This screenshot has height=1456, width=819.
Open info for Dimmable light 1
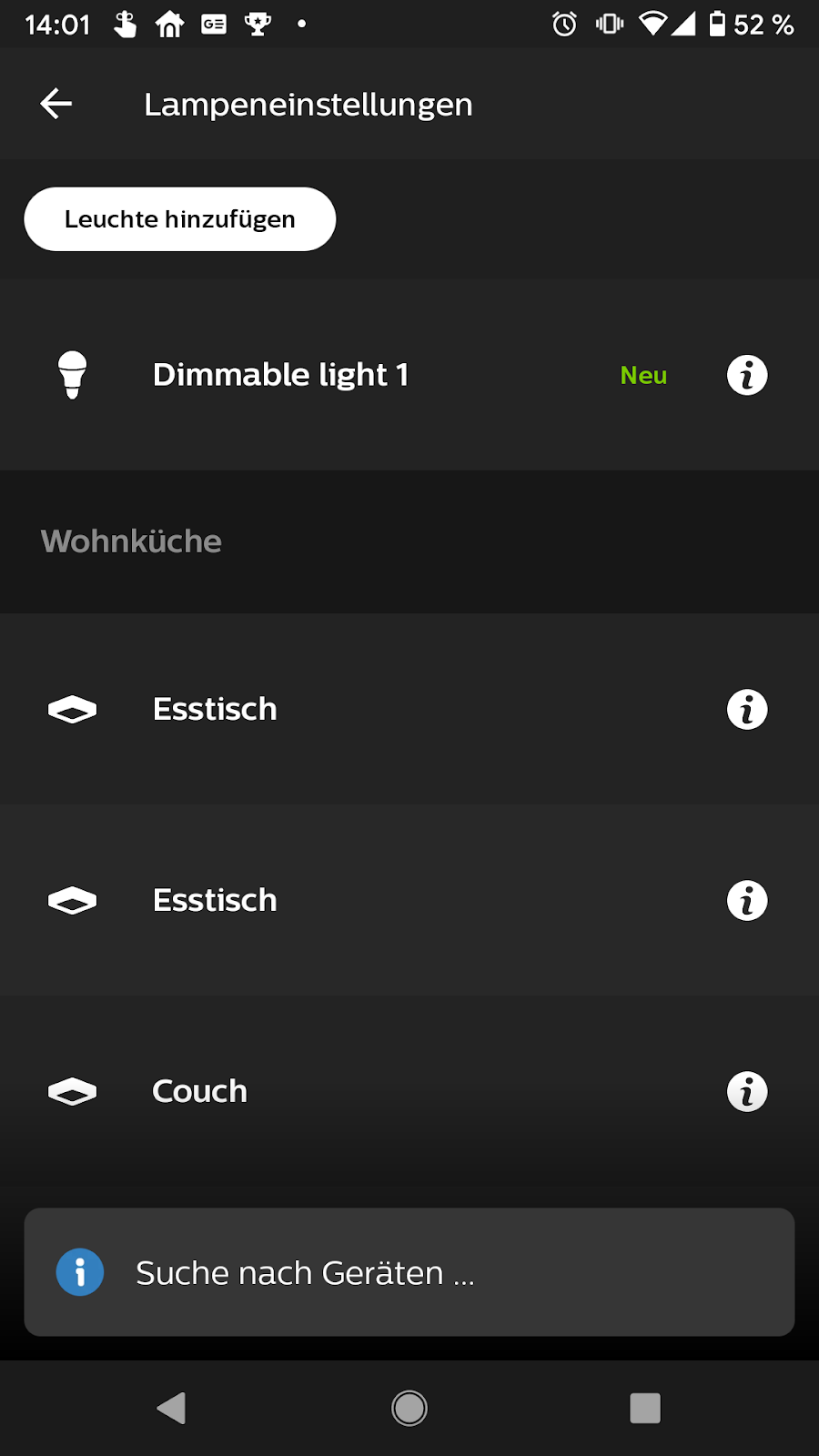pyautogui.click(x=746, y=374)
